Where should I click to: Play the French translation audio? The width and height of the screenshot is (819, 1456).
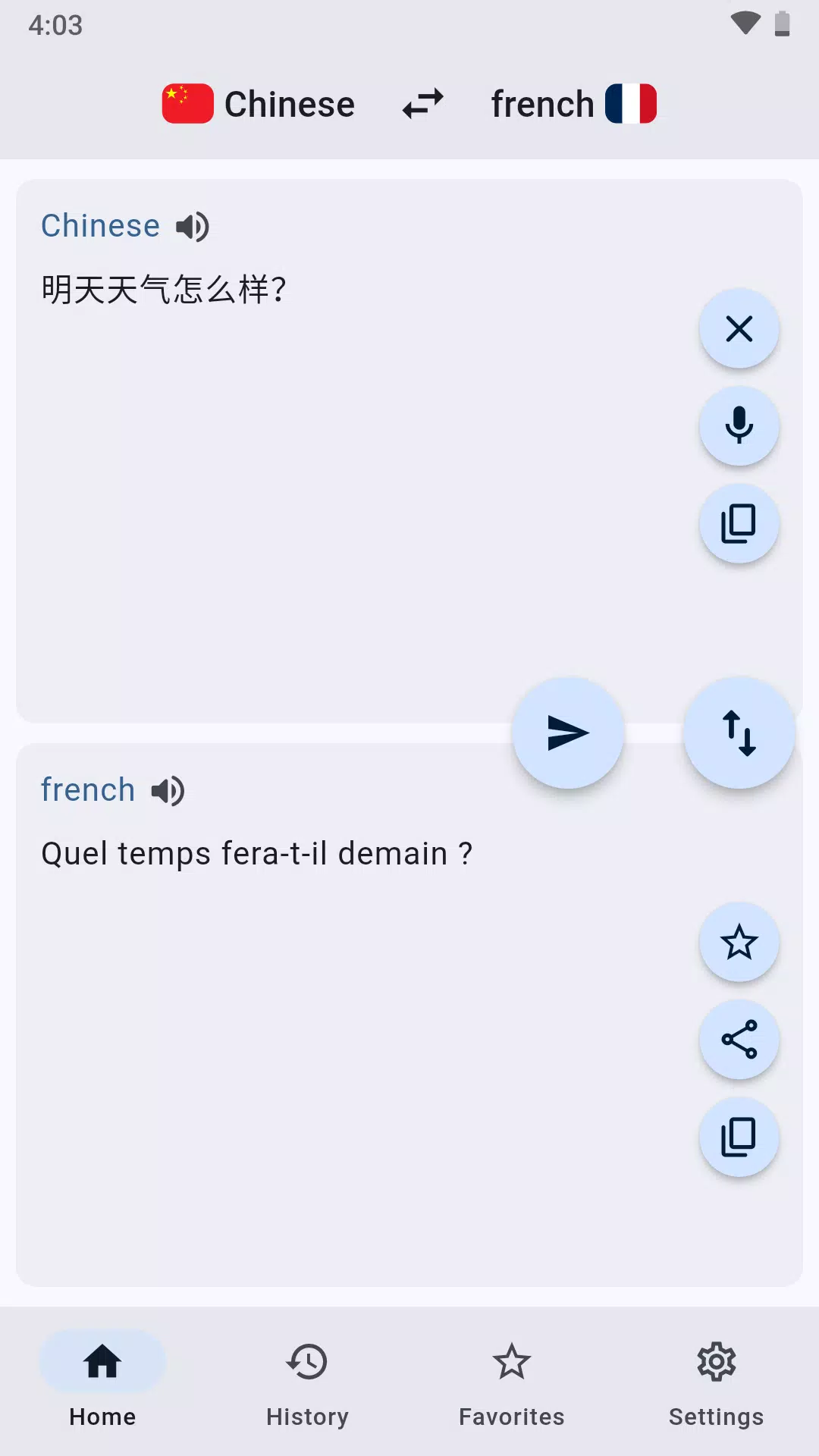pos(167,790)
